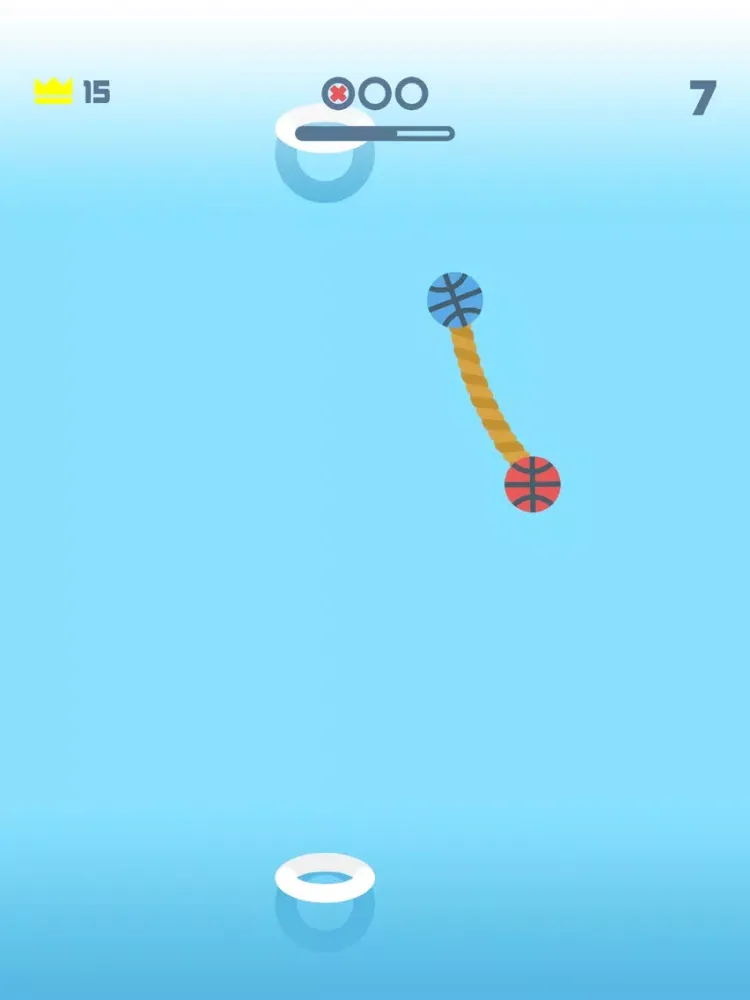The width and height of the screenshot is (750, 1000).
Task: Tap the blue basketball on the rope
Action: click(x=455, y=300)
